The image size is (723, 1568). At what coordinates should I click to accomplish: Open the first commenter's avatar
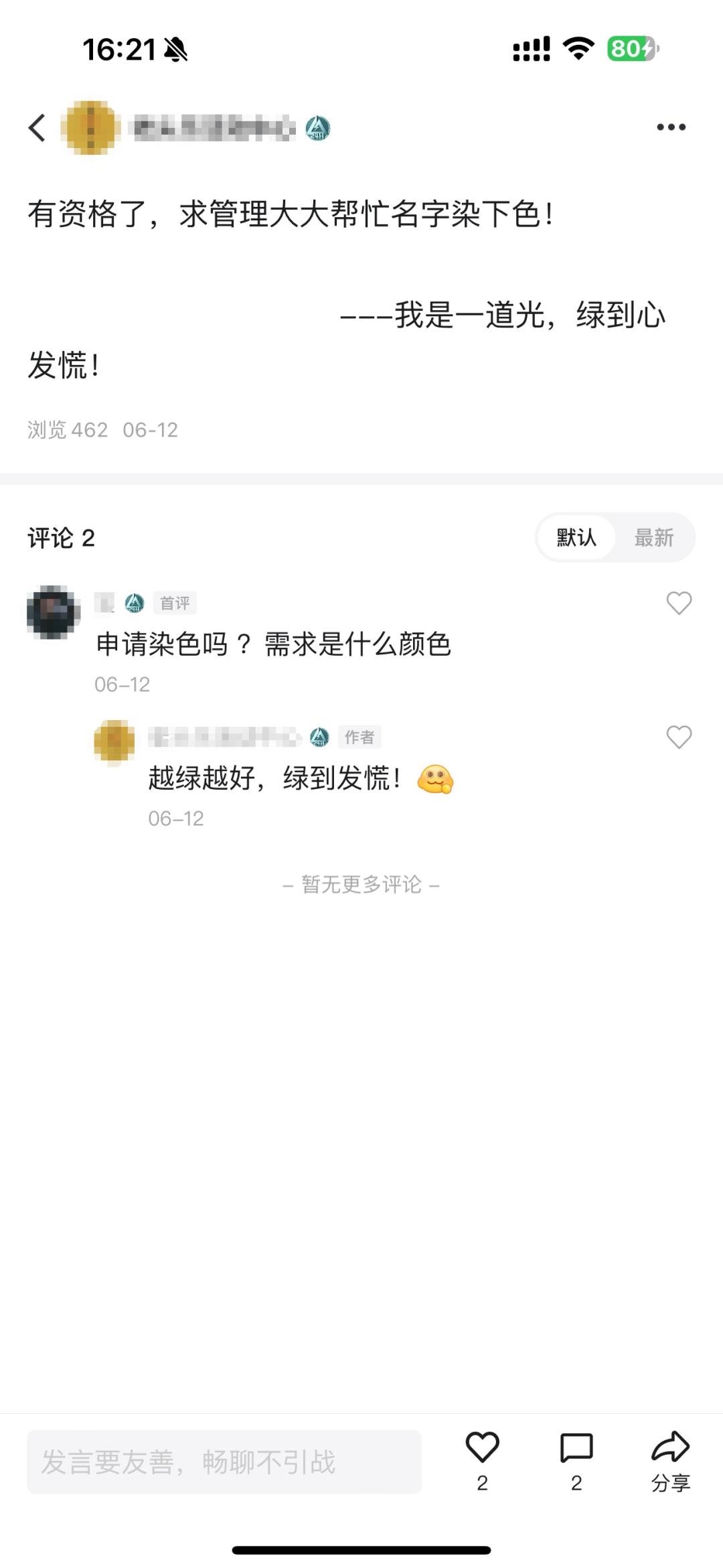point(54,612)
